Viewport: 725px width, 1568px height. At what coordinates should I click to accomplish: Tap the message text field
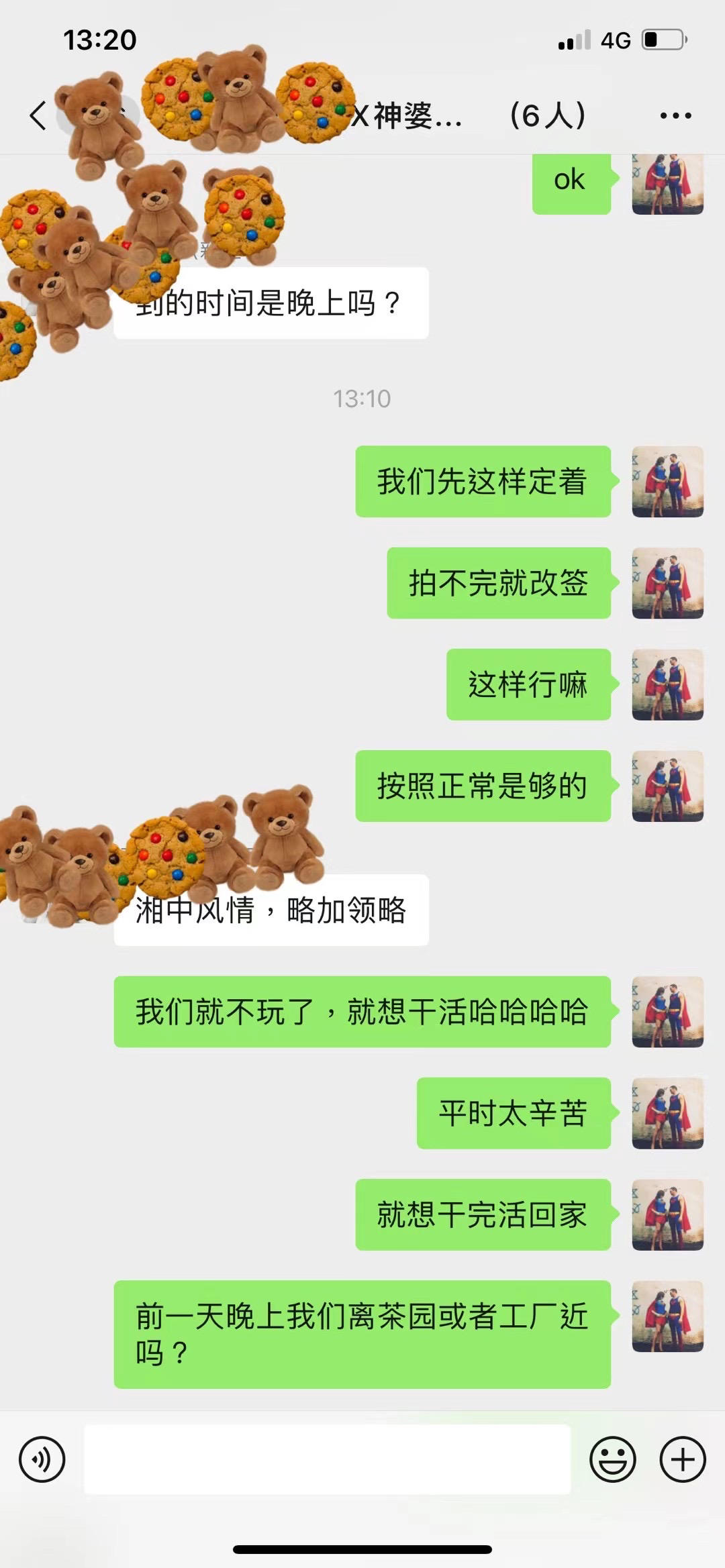click(x=327, y=1459)
